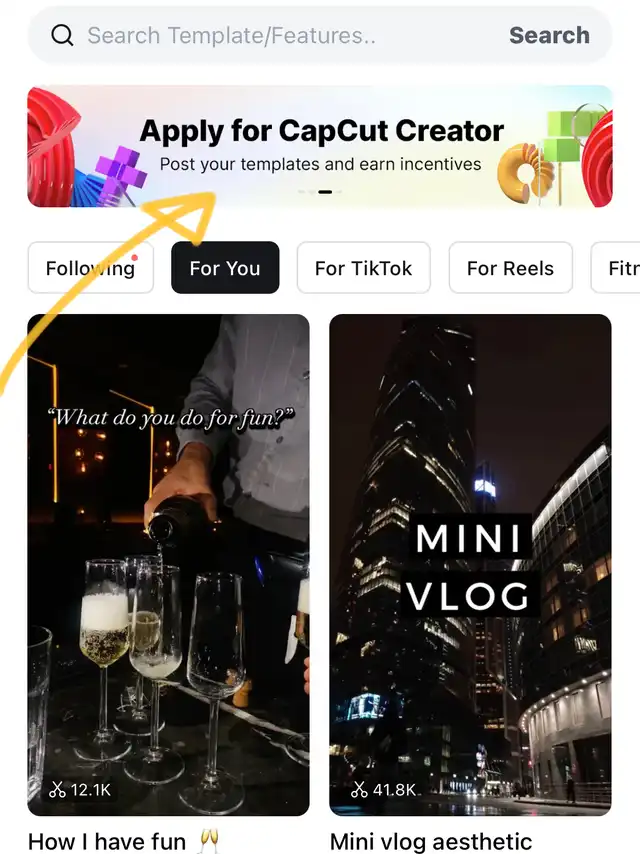
Task: Switch to the Following tab
Action: [90, 268]
